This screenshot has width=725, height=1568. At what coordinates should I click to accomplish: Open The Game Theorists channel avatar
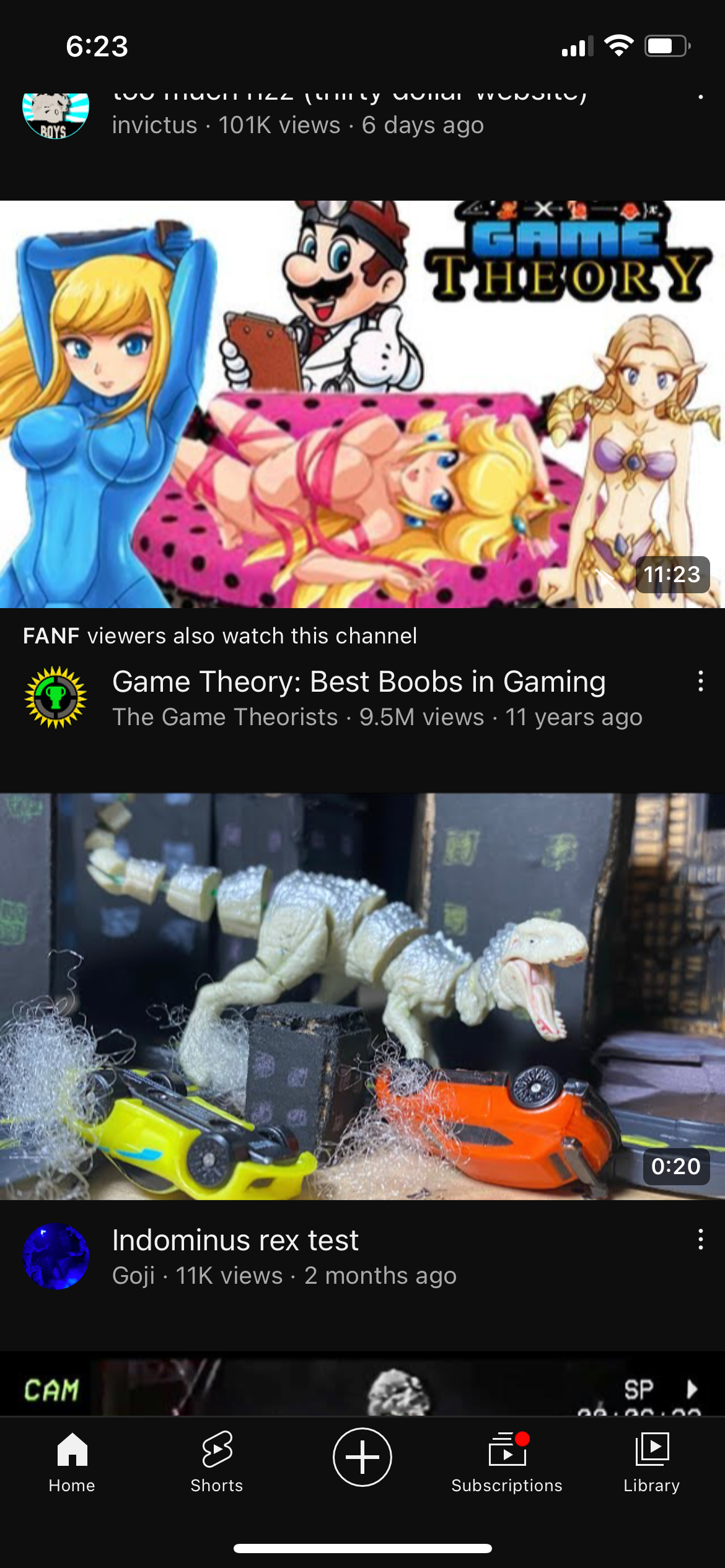click(x=56, y=697)
